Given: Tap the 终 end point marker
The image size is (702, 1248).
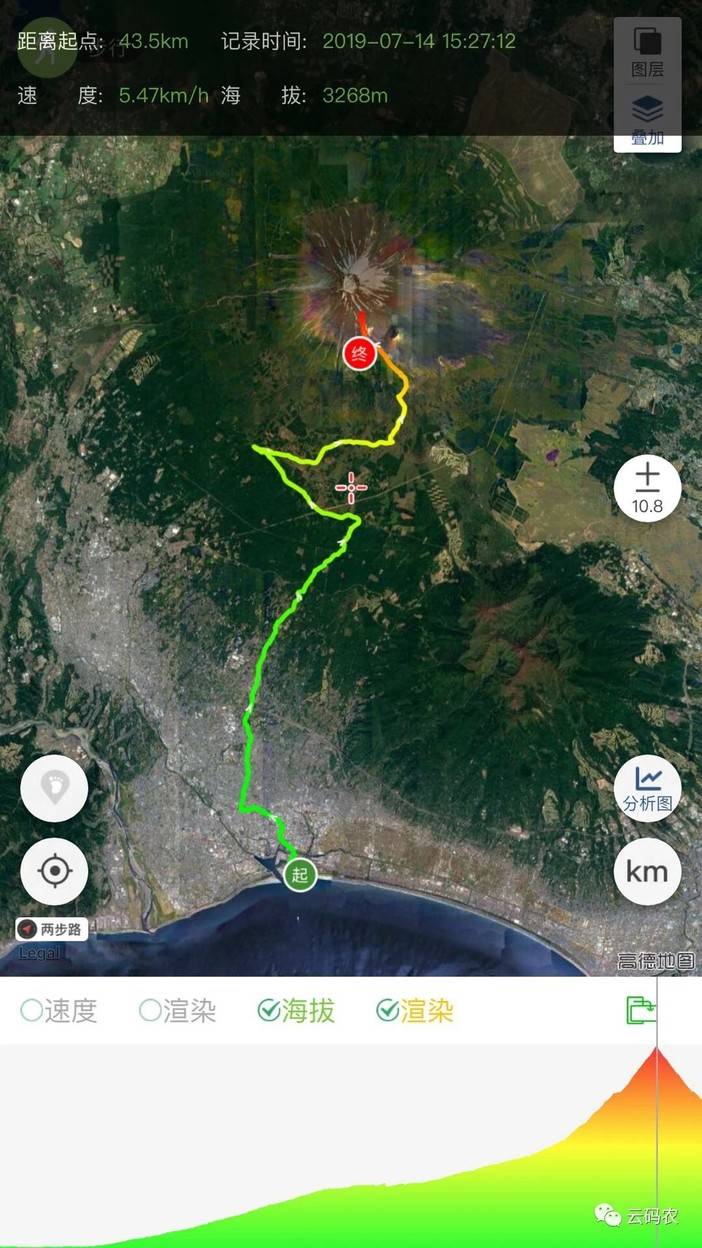Looking at the screenshot, I should point(359,353).
